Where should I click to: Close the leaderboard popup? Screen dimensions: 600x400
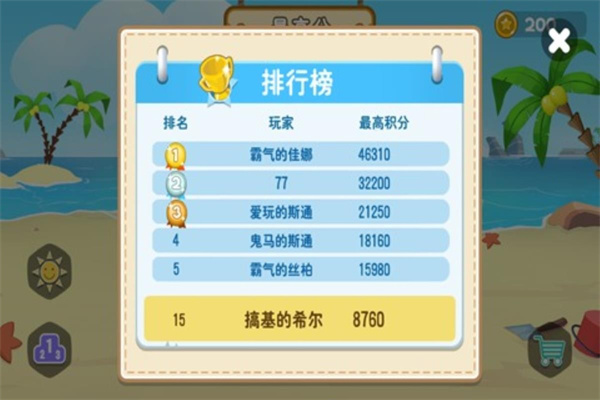560,40
